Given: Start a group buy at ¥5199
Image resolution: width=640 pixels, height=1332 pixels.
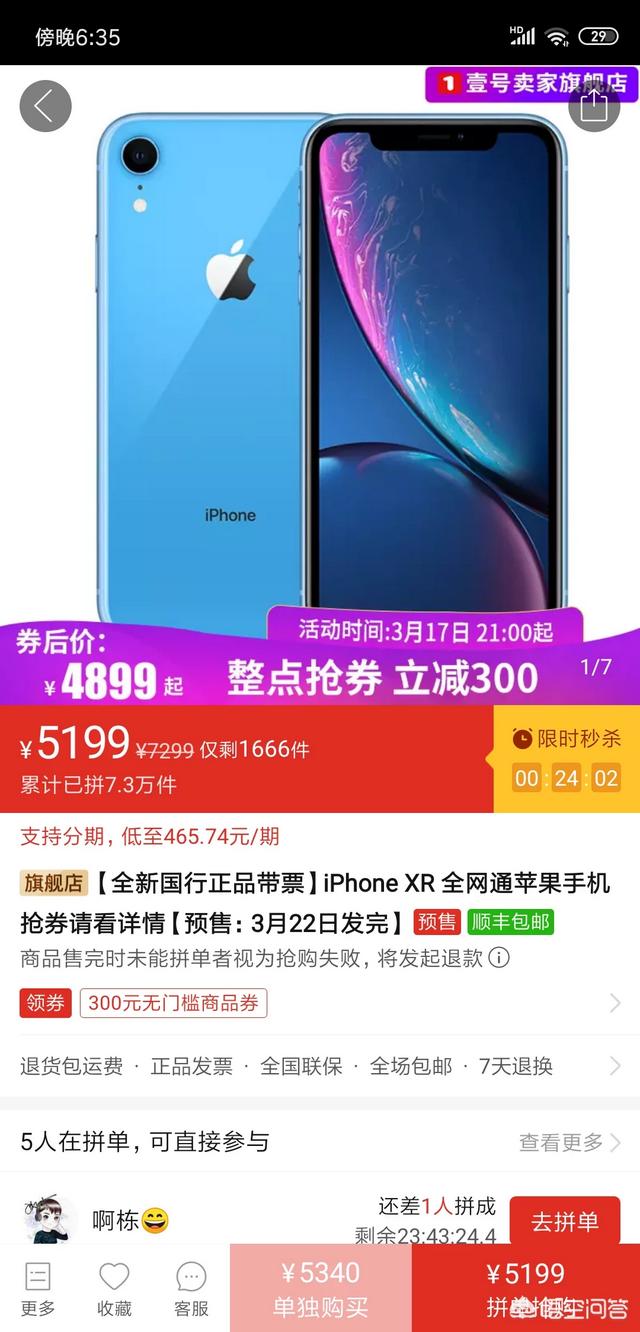Looking at the screenshot, I should [x=526, y=1288].
